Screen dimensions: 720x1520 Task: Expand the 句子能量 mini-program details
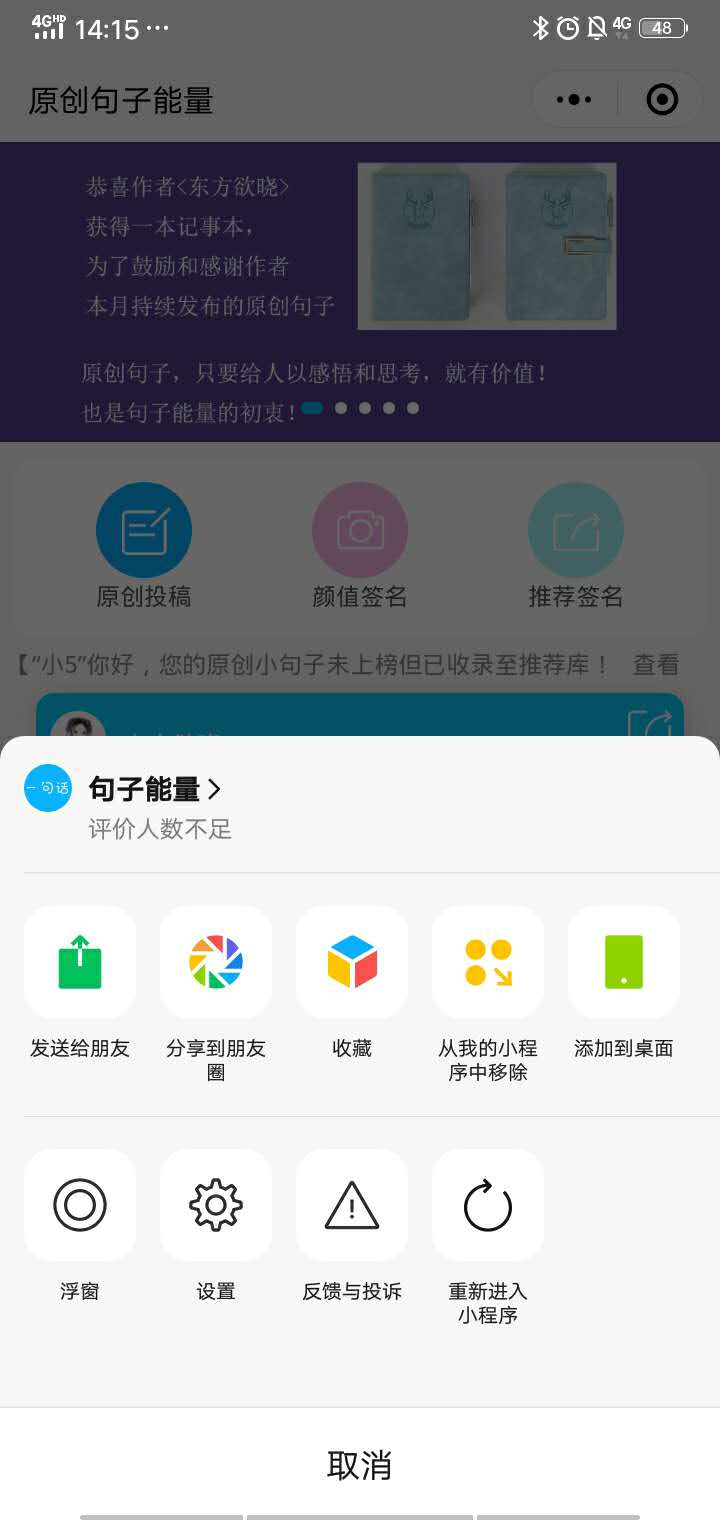(143, 789)
